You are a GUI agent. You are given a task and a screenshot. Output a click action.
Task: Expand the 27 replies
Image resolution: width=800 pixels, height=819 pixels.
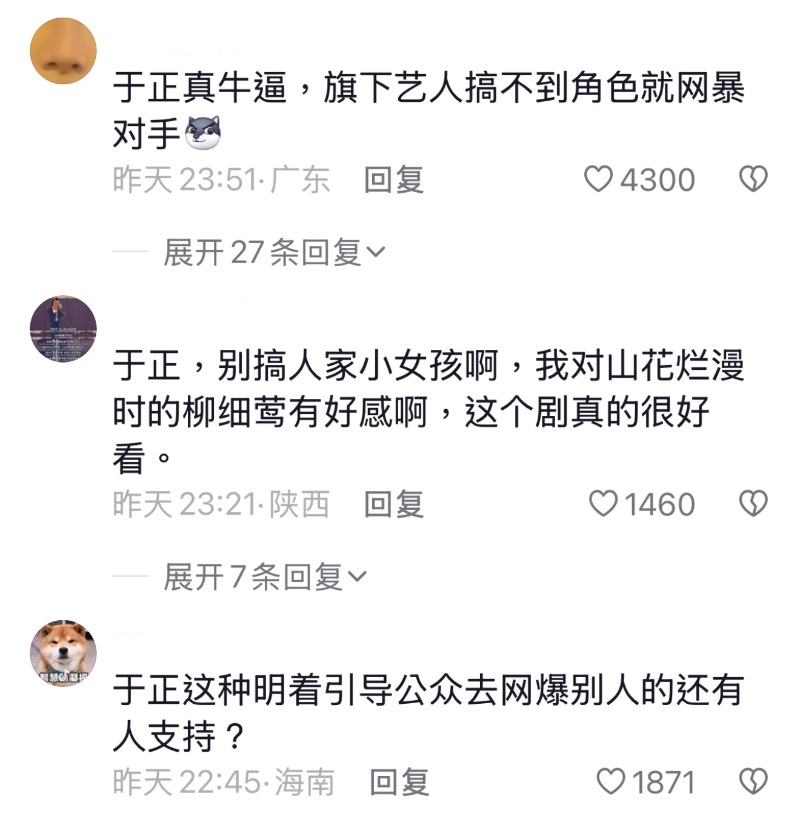coord(273,253)
